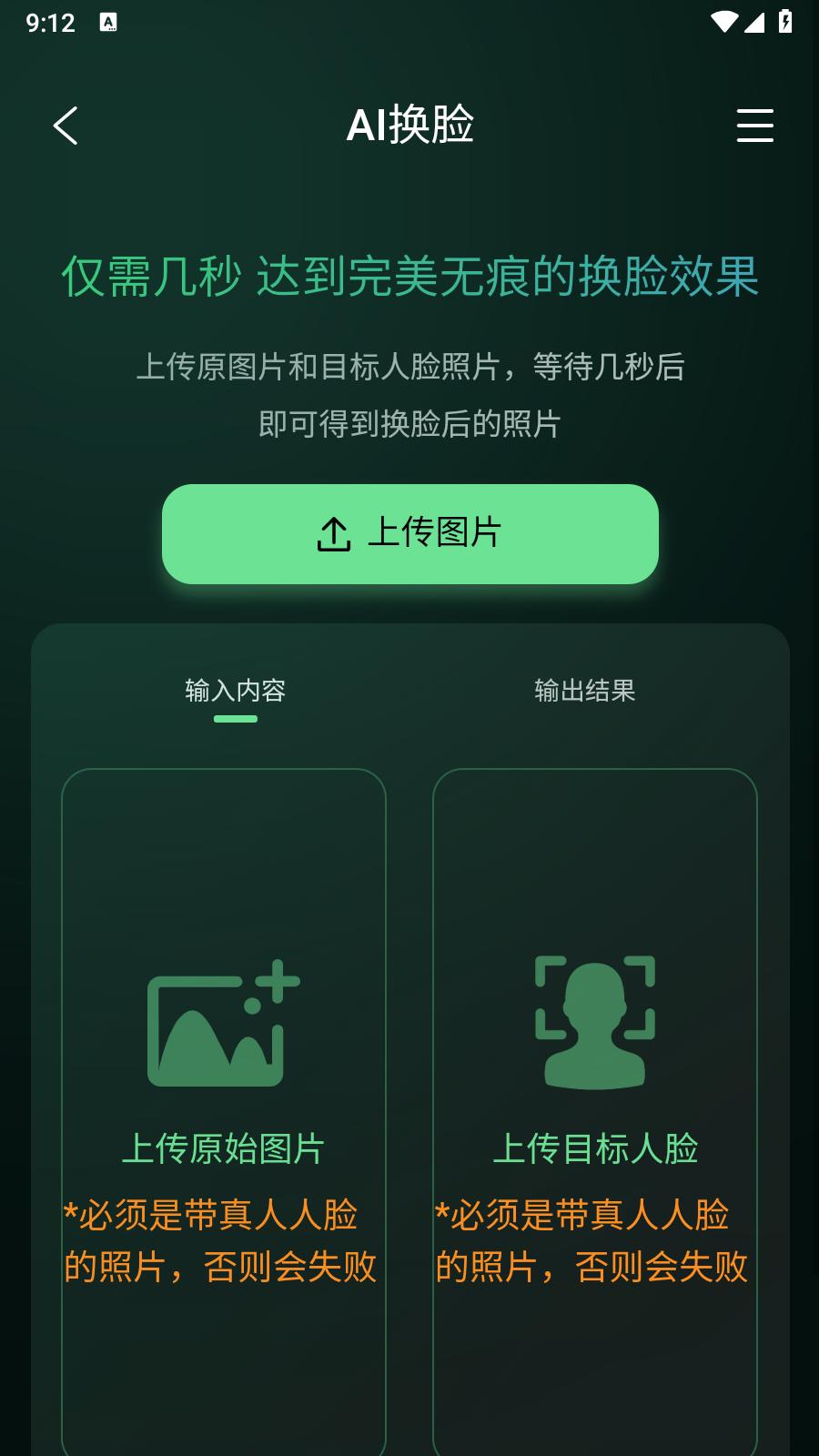Open the hamburger menu
The image size is (819, 1456).
click(x=754, y=126)
